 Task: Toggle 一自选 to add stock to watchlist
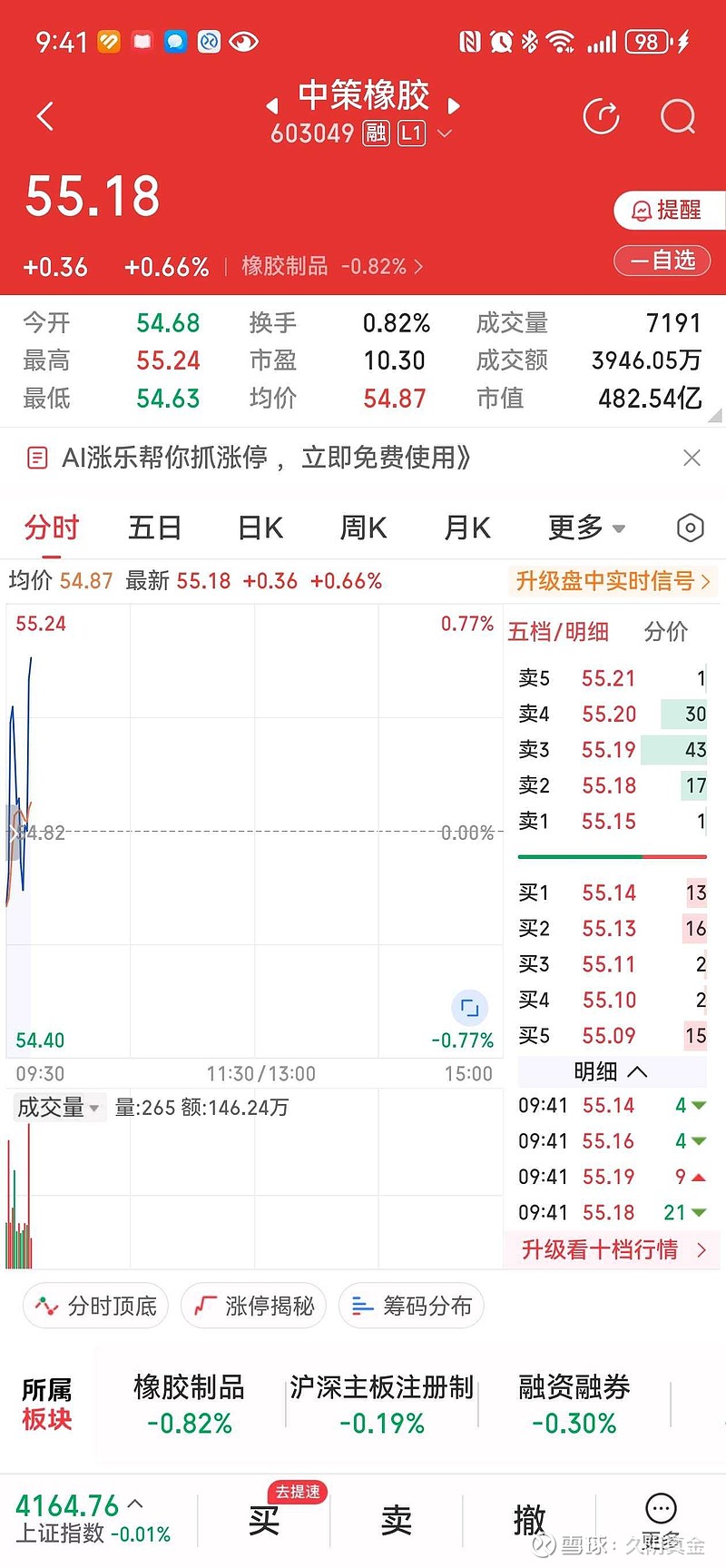tap(662, 261)
